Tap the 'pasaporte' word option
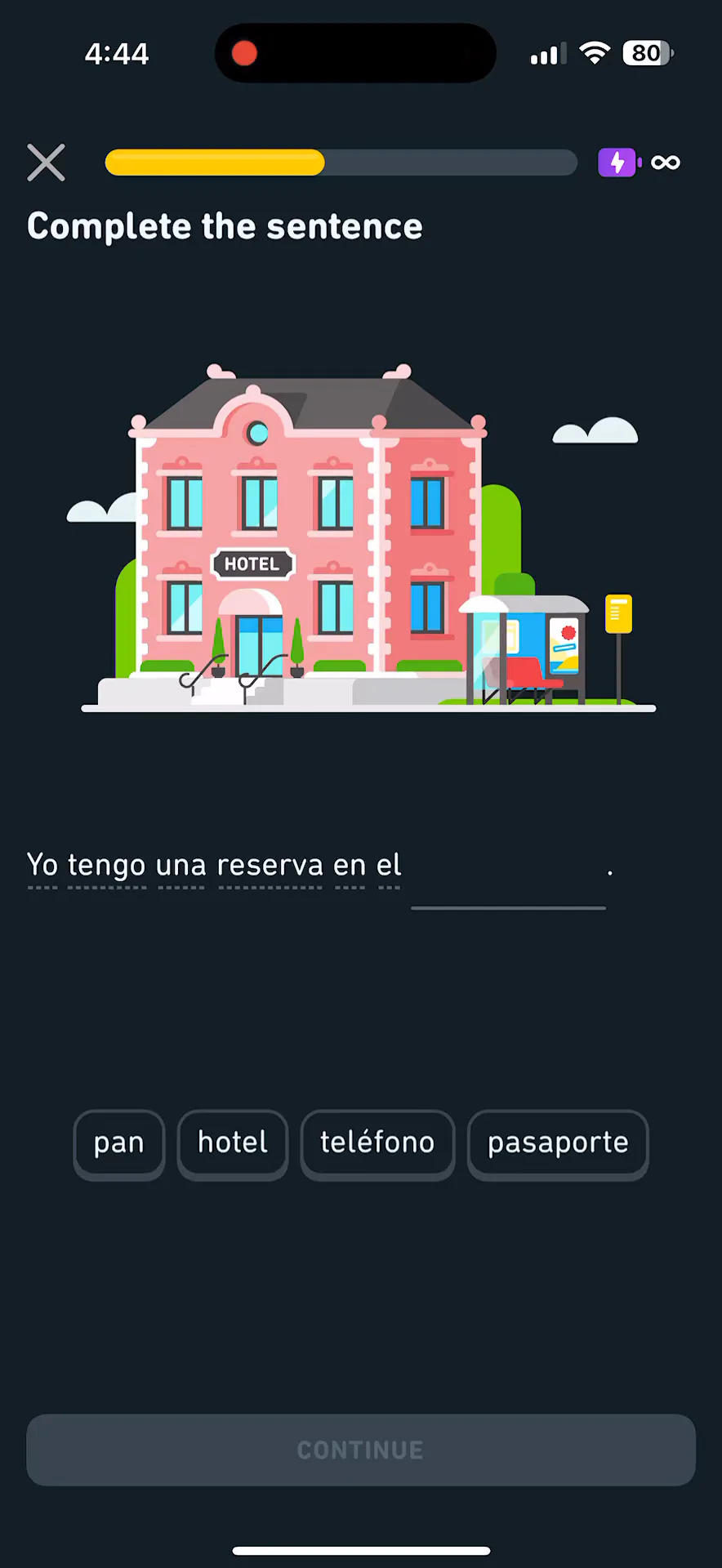 (558, 1143)
